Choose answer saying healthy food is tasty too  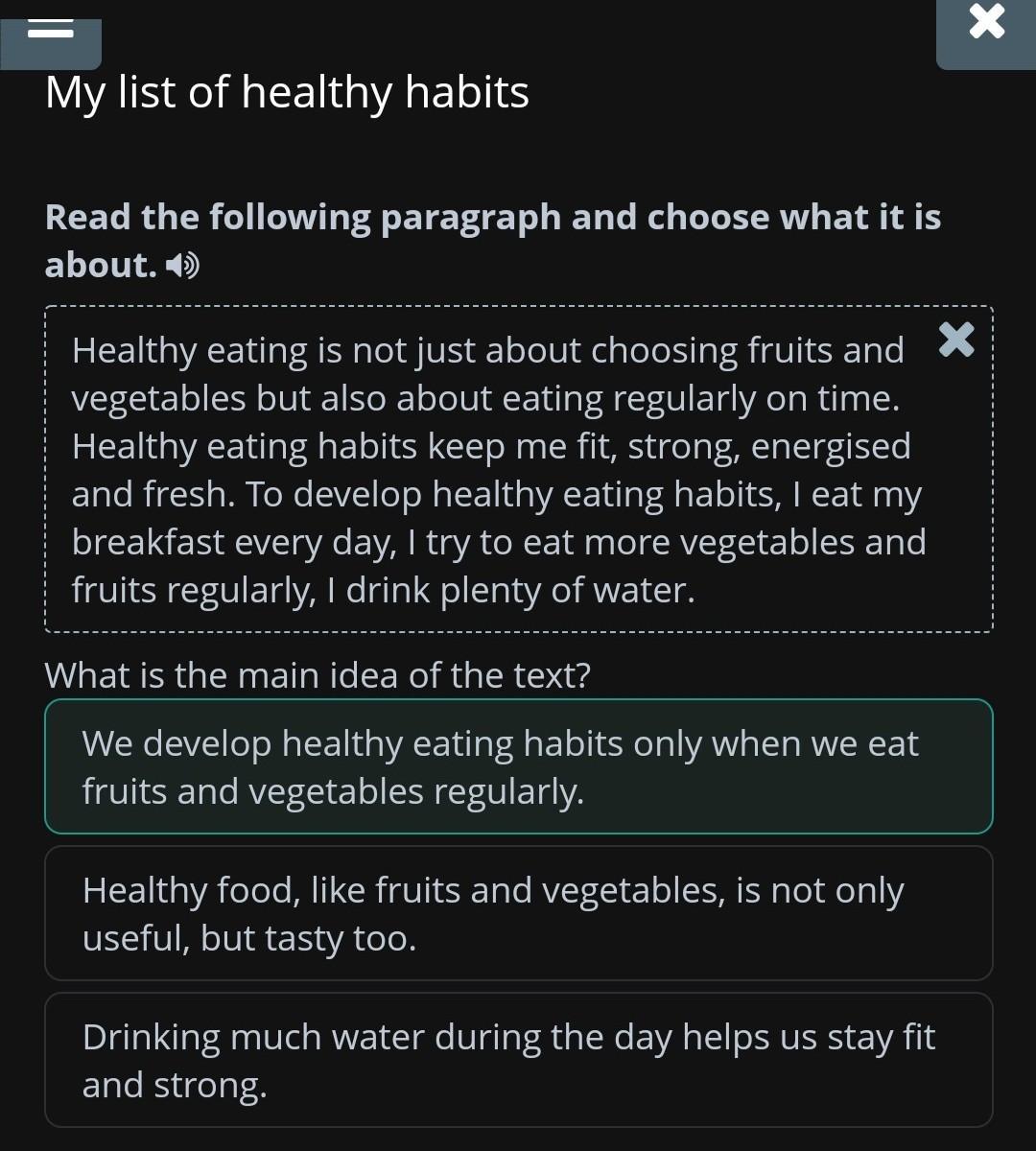click(518, 913)
